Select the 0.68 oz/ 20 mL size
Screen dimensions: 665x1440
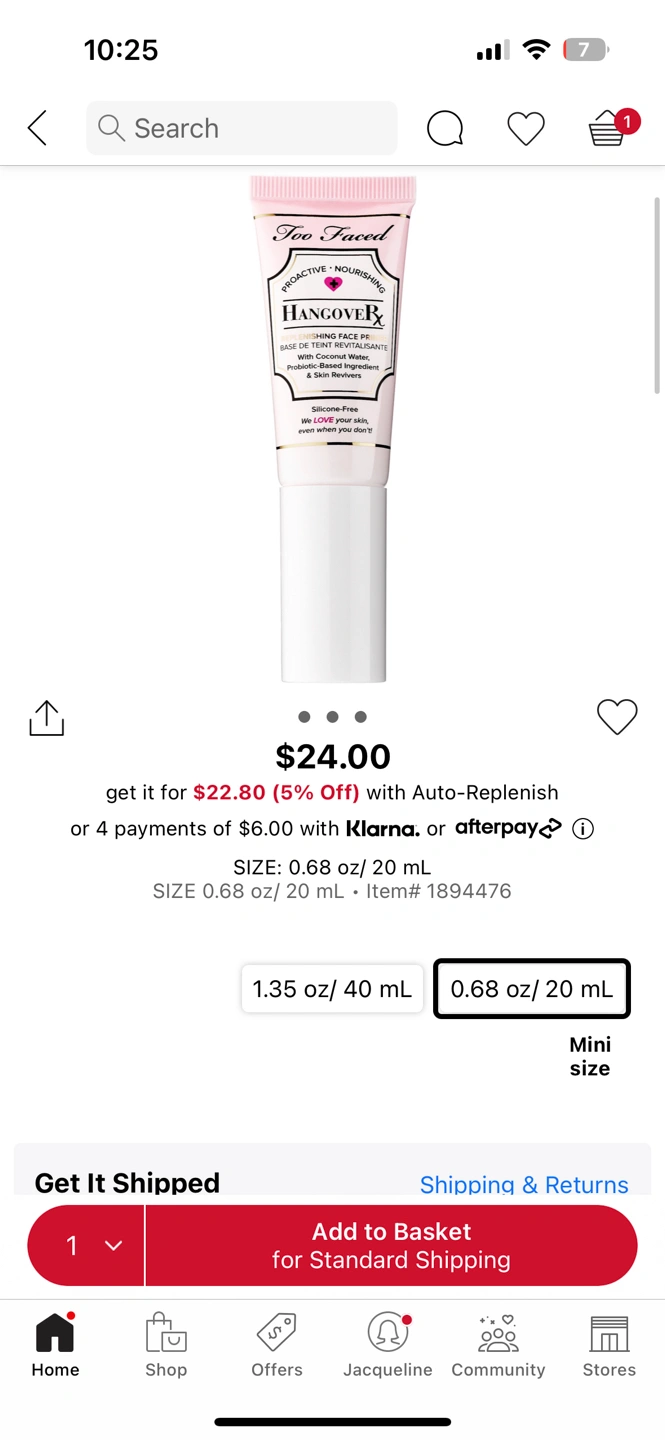tap(531, 989)
